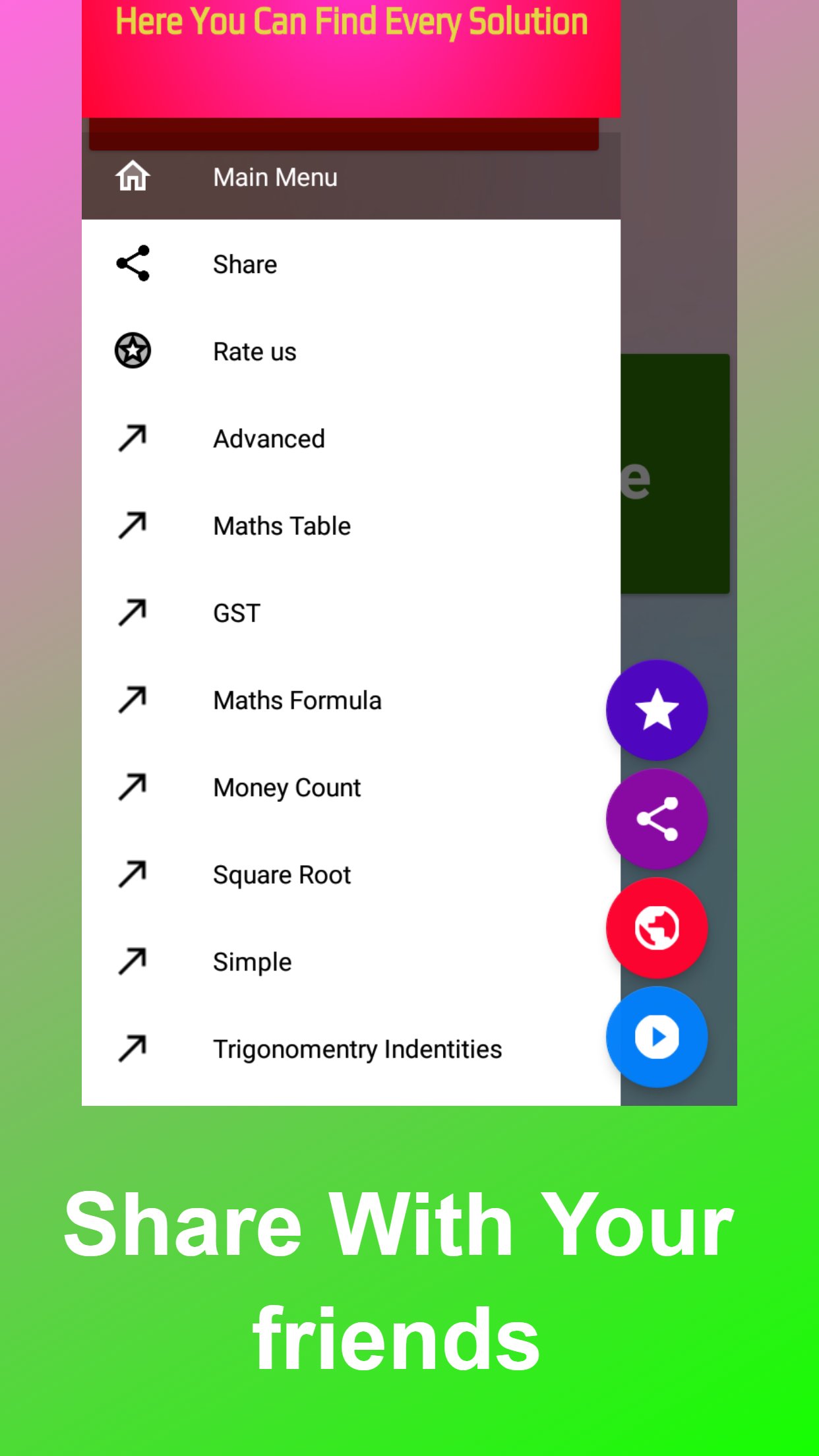Tap the Rate us star icon

click(x=132, y=350)
